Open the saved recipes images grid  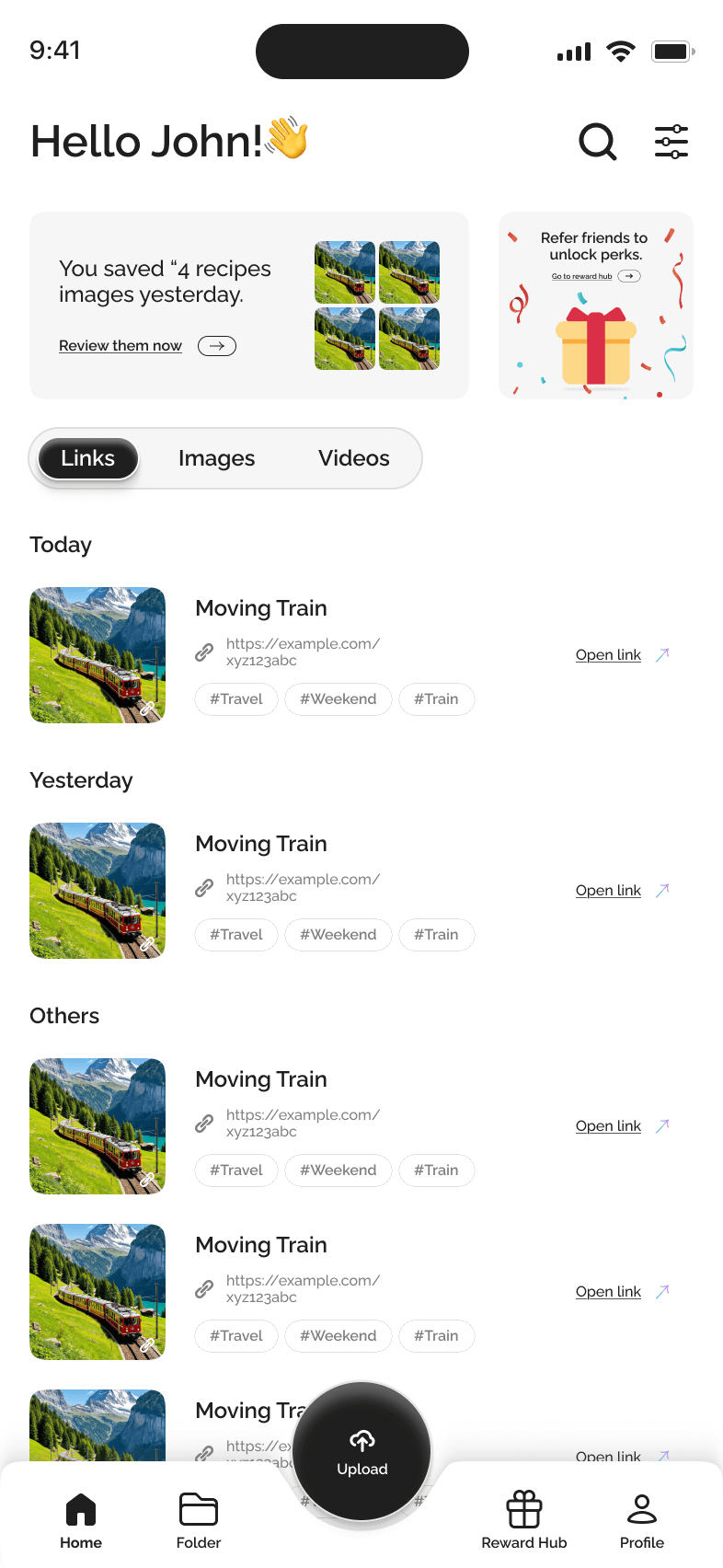[377, 306]
